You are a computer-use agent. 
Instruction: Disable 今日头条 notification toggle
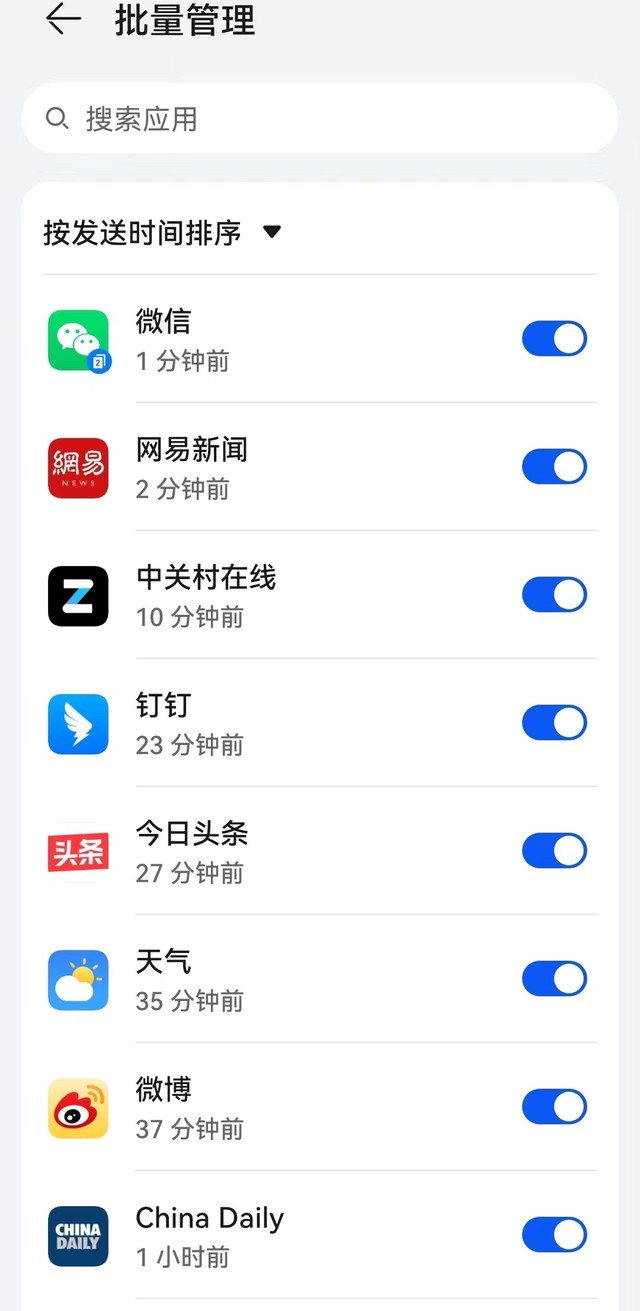coord(554,851)
